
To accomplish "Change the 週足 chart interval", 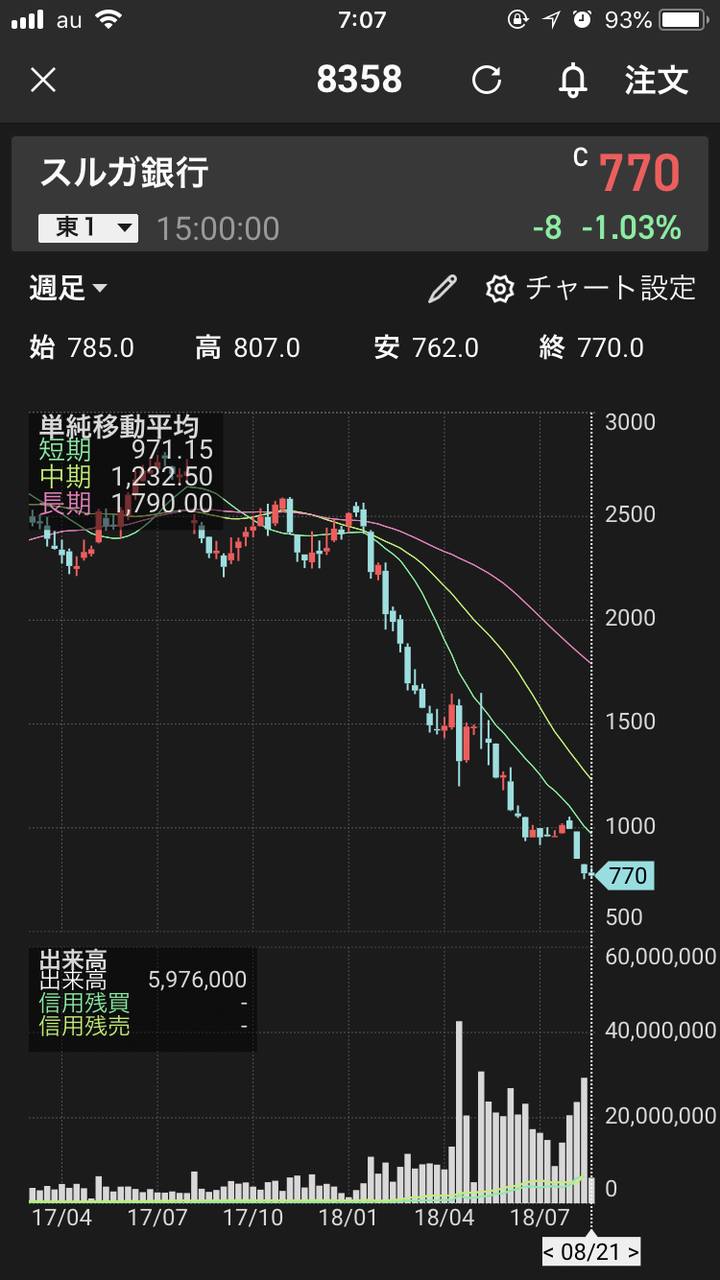I will [68, 289].
